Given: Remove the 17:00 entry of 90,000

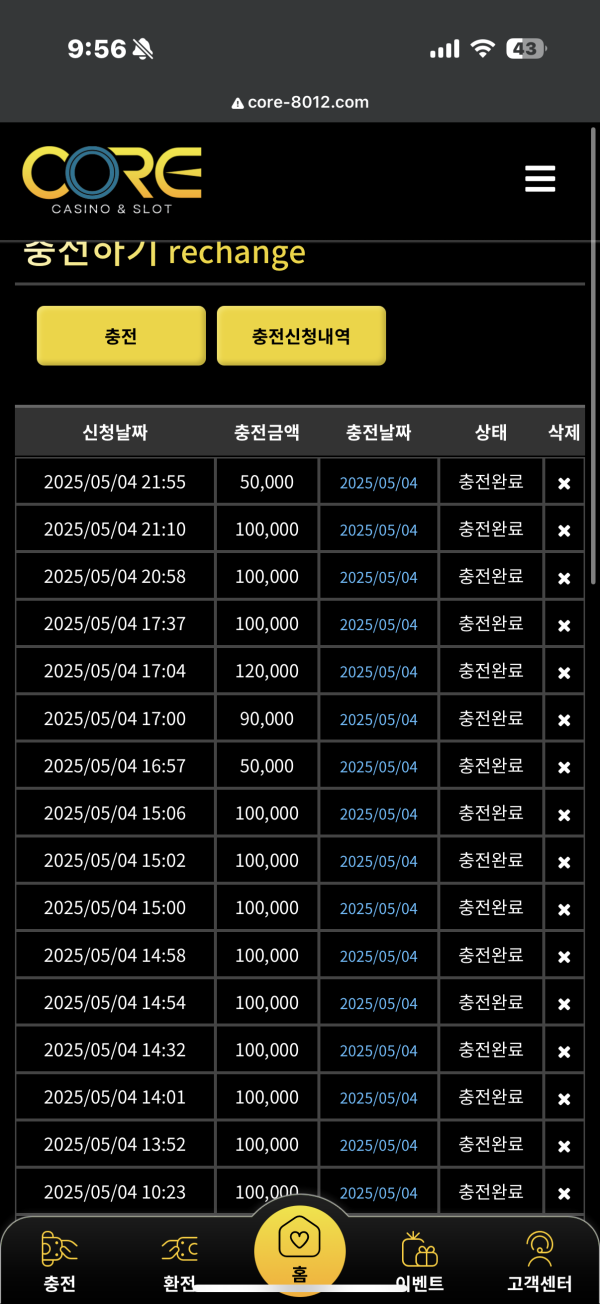Looking at the screenshot, I should pyautogui.click(x=564, y=720).
